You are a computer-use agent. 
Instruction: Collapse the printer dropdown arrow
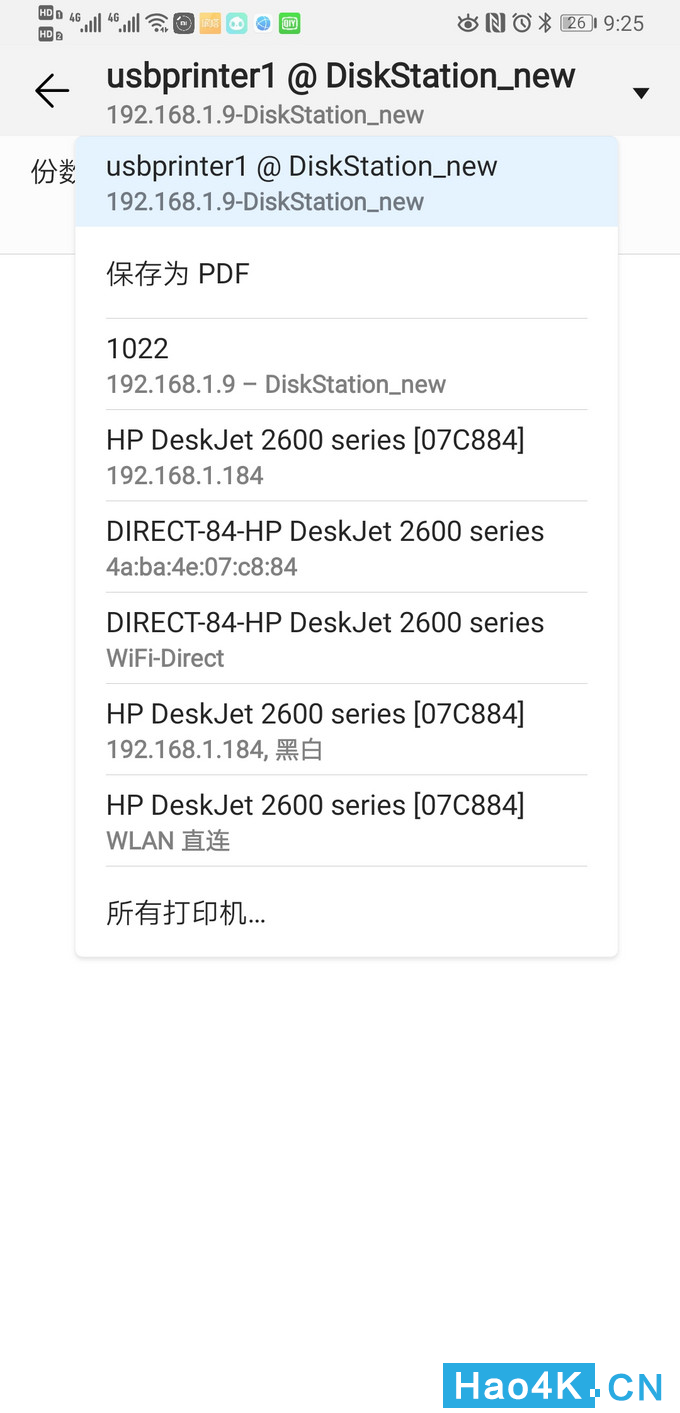click(641, 93)
